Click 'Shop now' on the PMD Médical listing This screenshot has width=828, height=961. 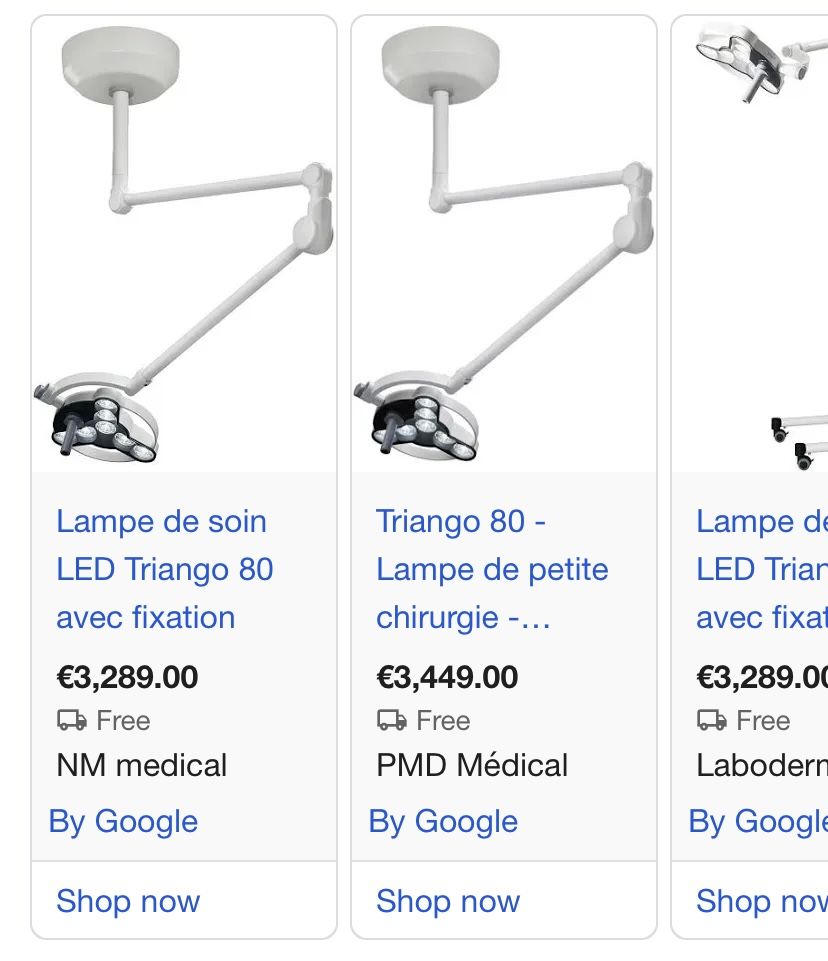[x=446, y=901]
